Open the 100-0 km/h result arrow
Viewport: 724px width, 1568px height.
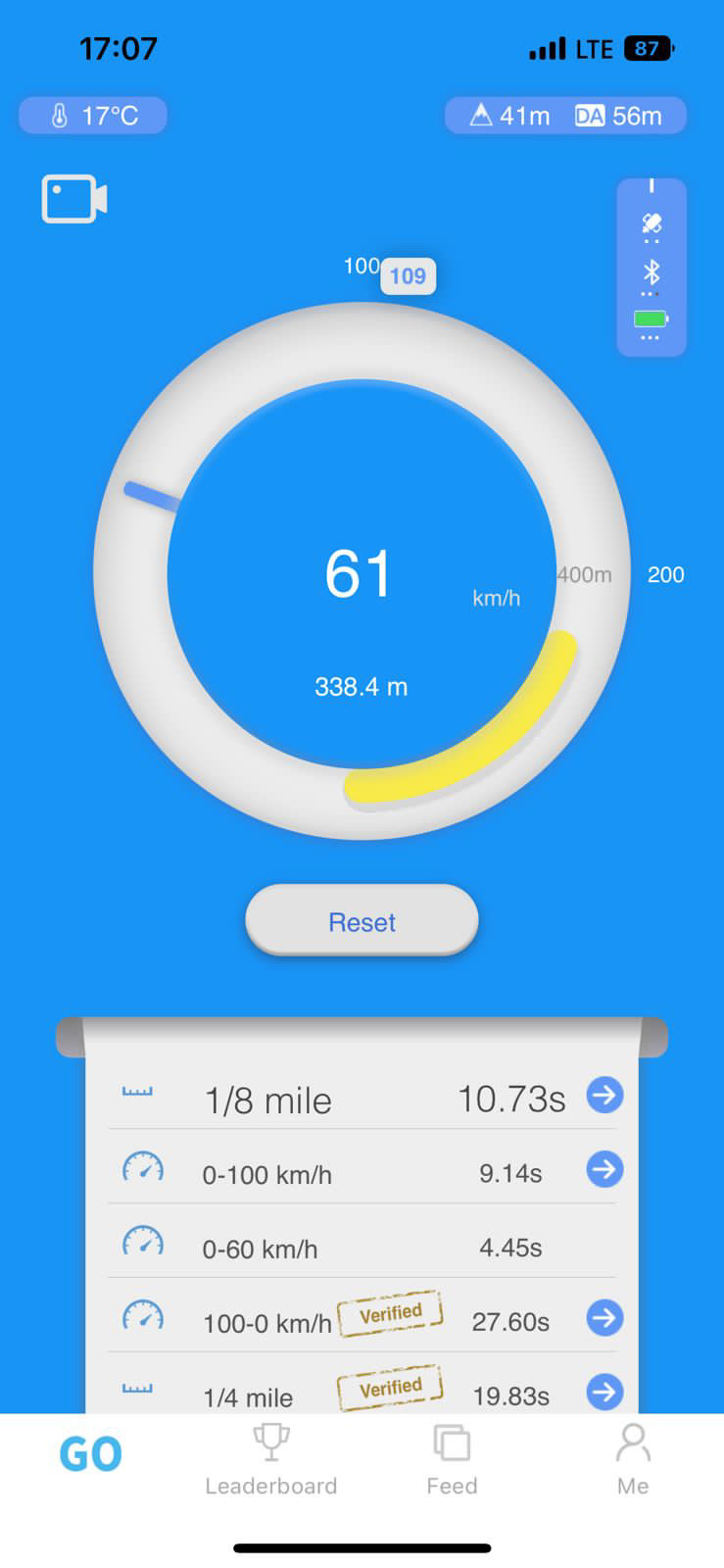pyautogui.click(x=604, y=1318)
